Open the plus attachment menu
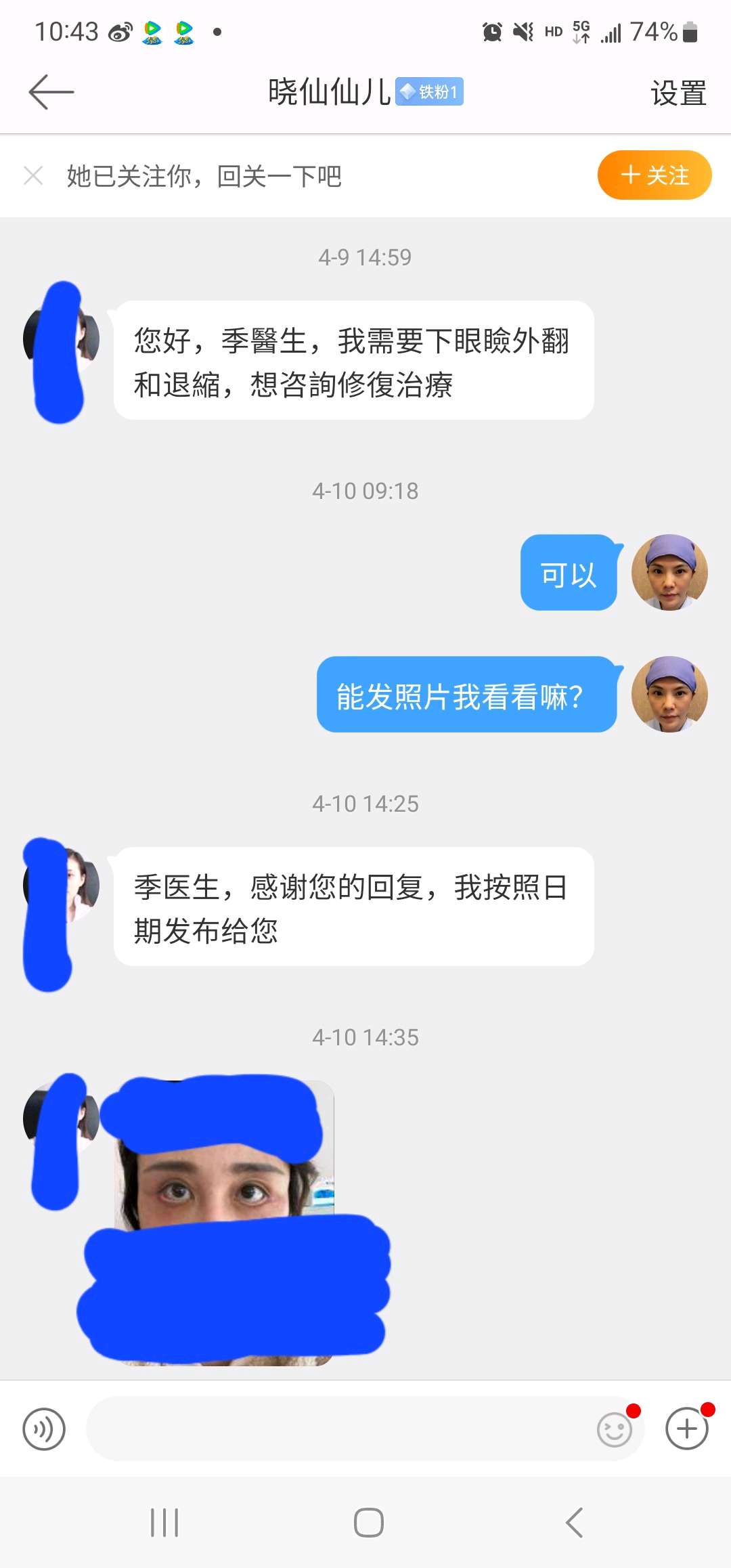The width and height of the screenshot is (731, 1568). [x=686, y=1429]
